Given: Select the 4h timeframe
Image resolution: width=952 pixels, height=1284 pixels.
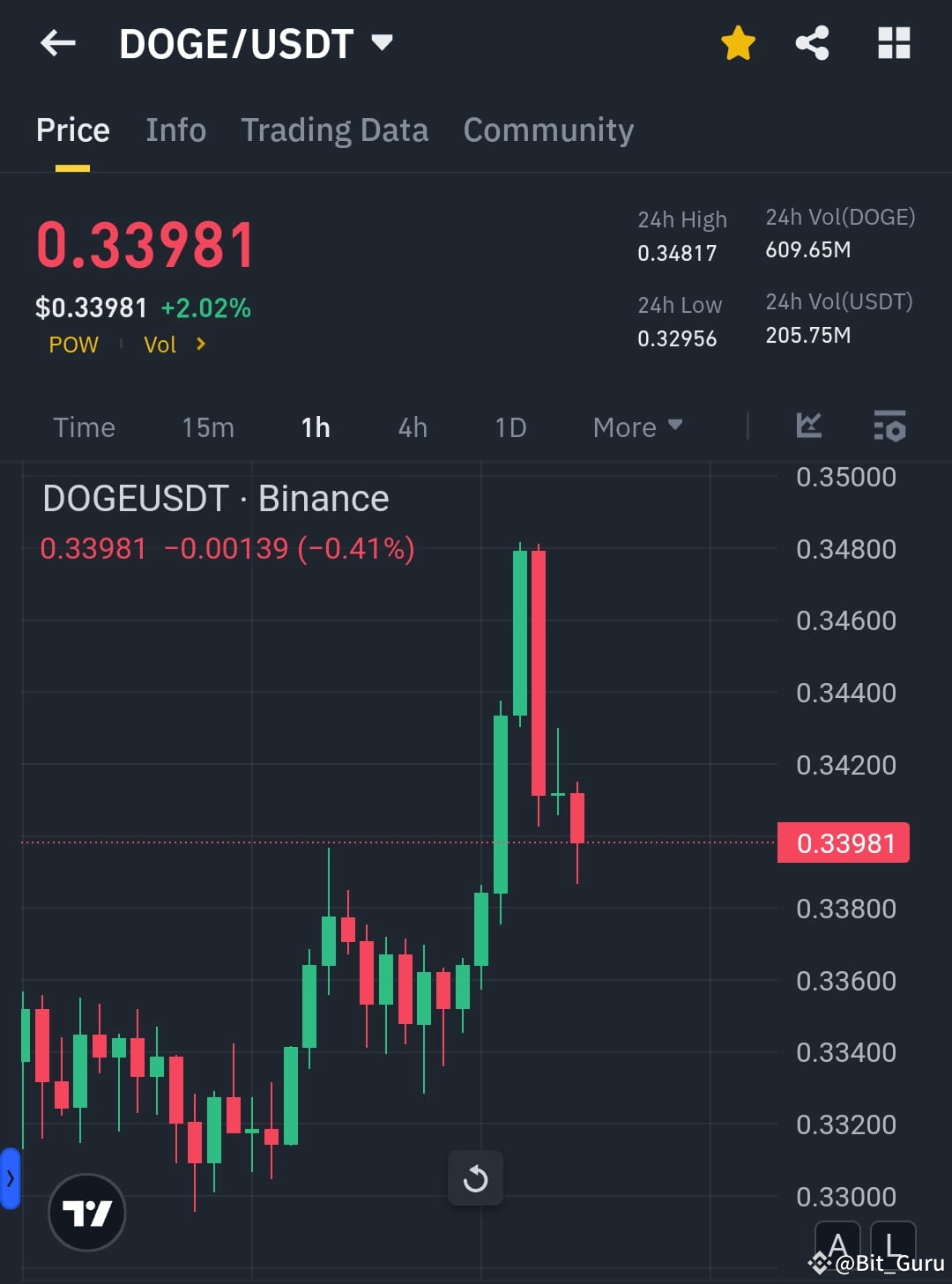Looking at the screenshot, I should [x=411, y=427].
